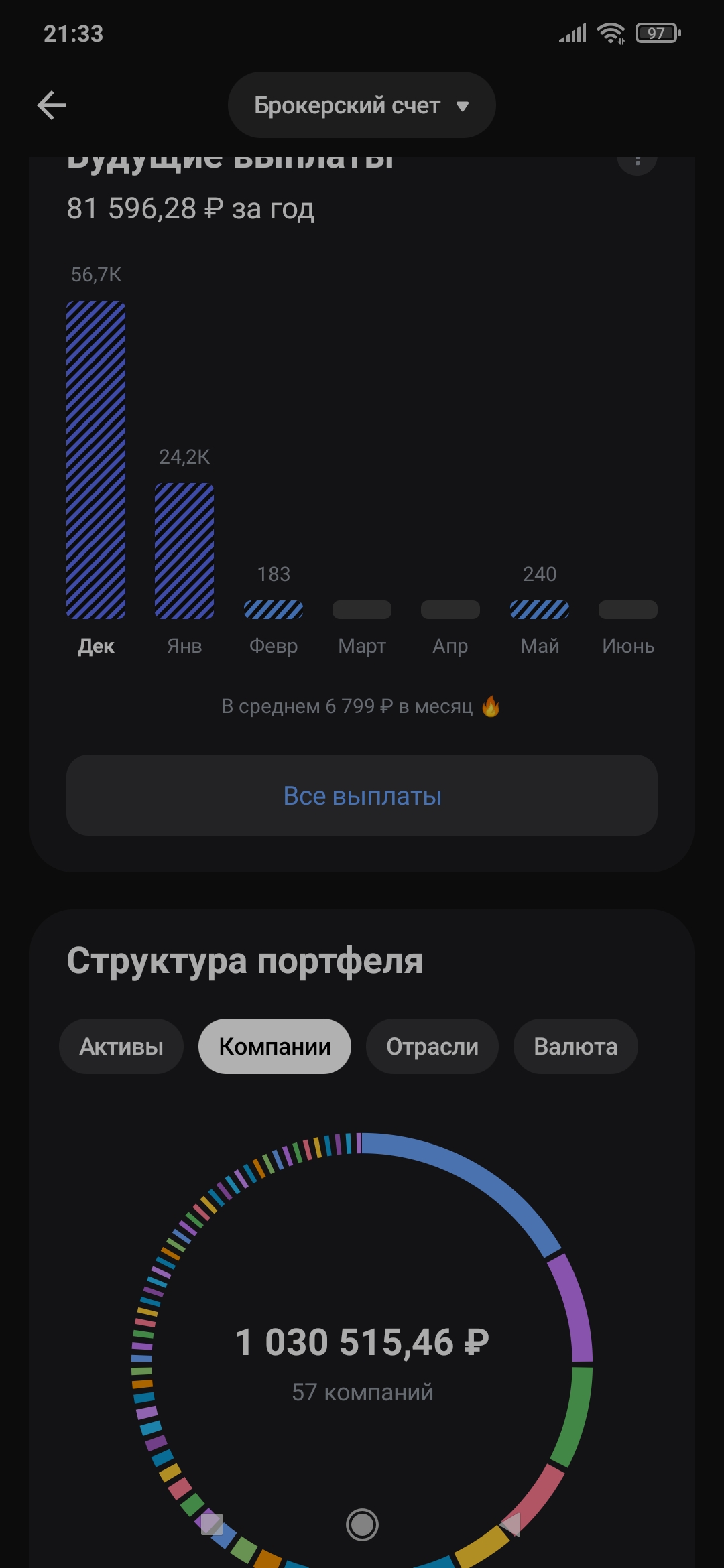Go back using the arrow icon
This screenshot has height=1568, width=724.
(x=52, y=105)
